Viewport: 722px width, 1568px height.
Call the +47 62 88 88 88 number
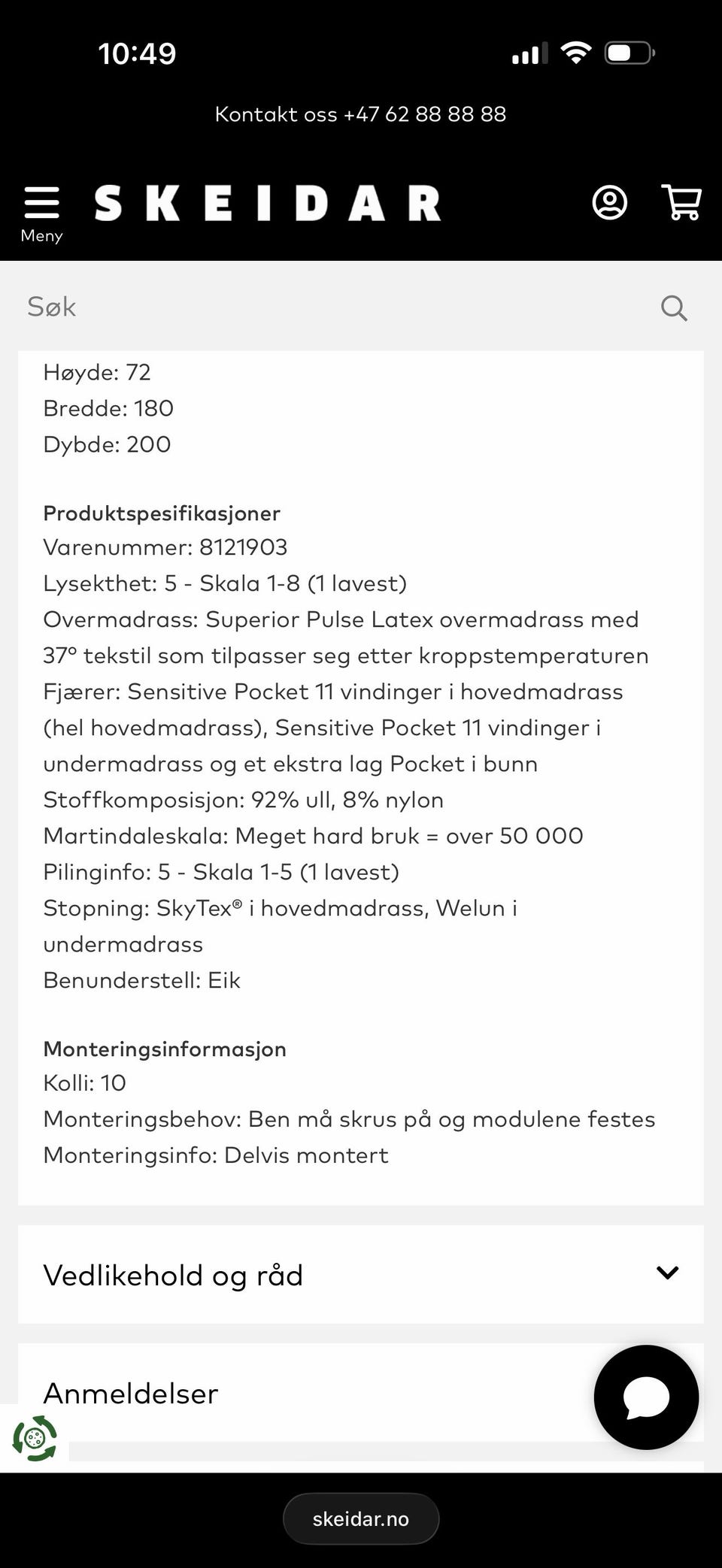click(x=425, y=114)
